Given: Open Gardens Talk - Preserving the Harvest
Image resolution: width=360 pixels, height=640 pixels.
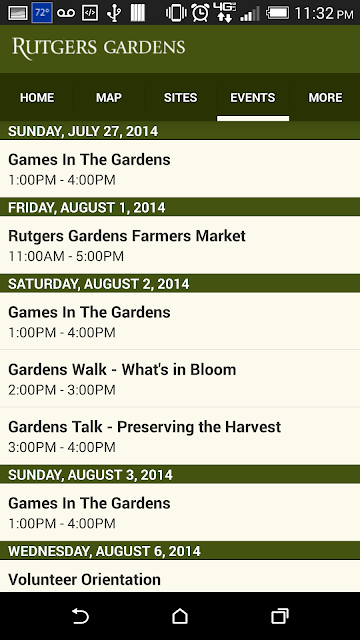Looking at the screenshot, I should pyautogui.click(x=180, y=436).
